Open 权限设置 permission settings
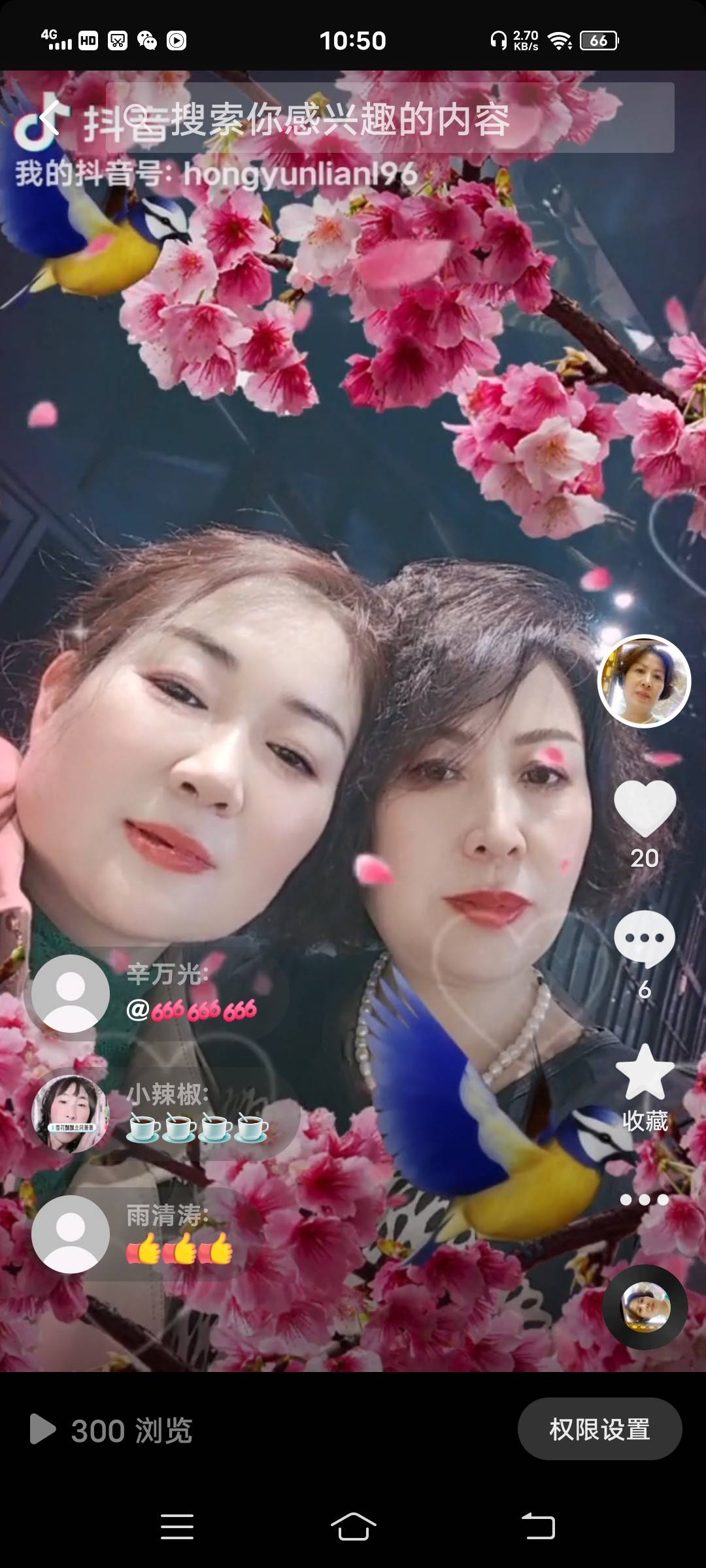This screenshot has width=706, height=1568. point(599,1429)
